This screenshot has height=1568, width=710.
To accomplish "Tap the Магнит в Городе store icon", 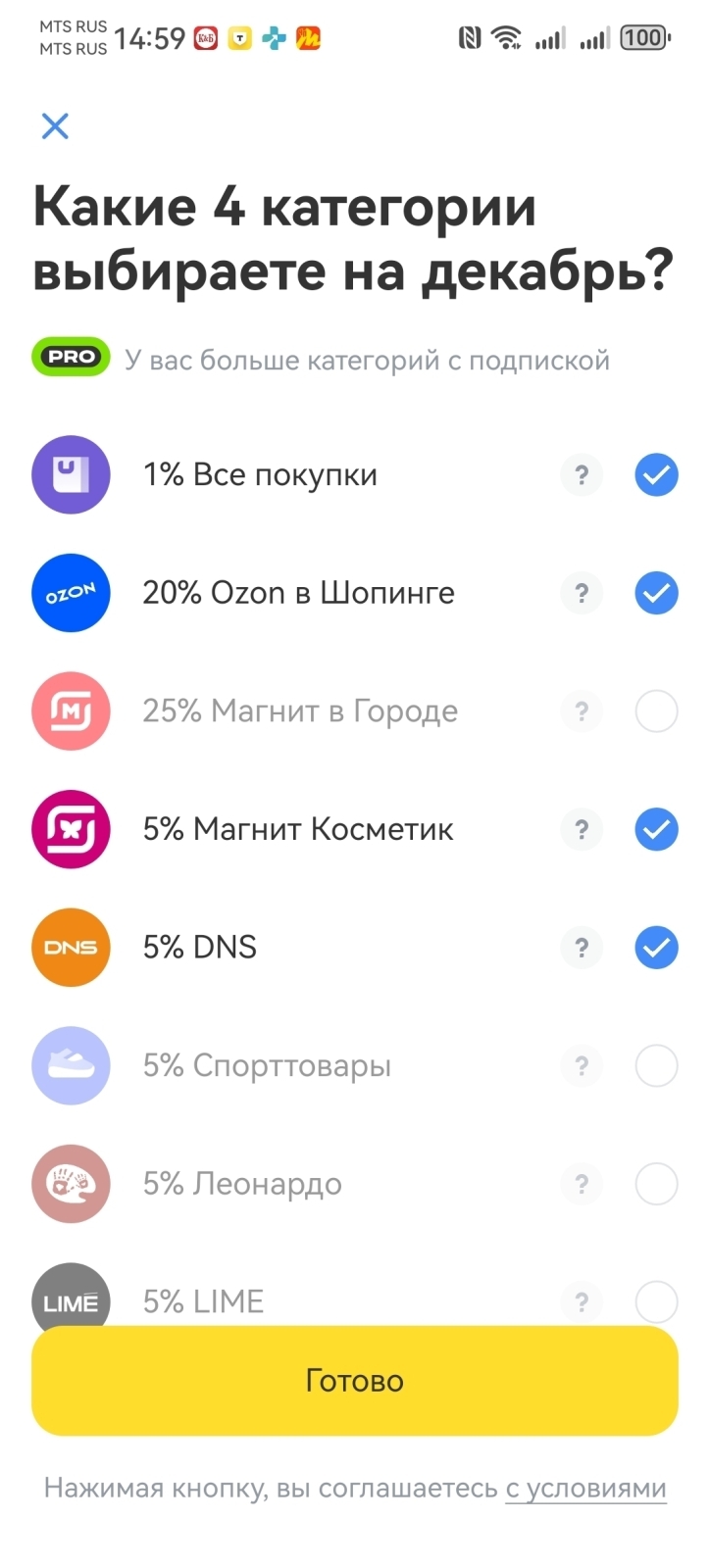I will (71, 711).
